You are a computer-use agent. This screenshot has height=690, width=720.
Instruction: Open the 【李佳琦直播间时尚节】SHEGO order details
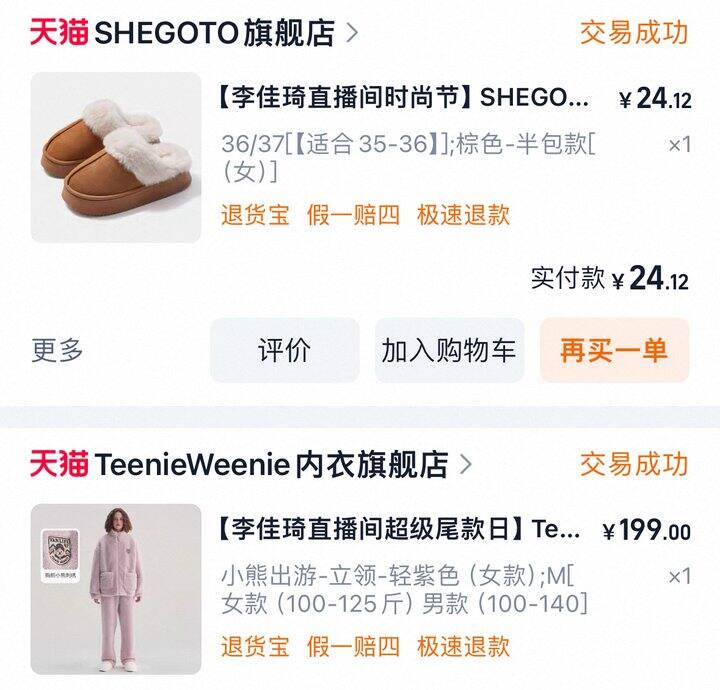(x=403, y=98)
